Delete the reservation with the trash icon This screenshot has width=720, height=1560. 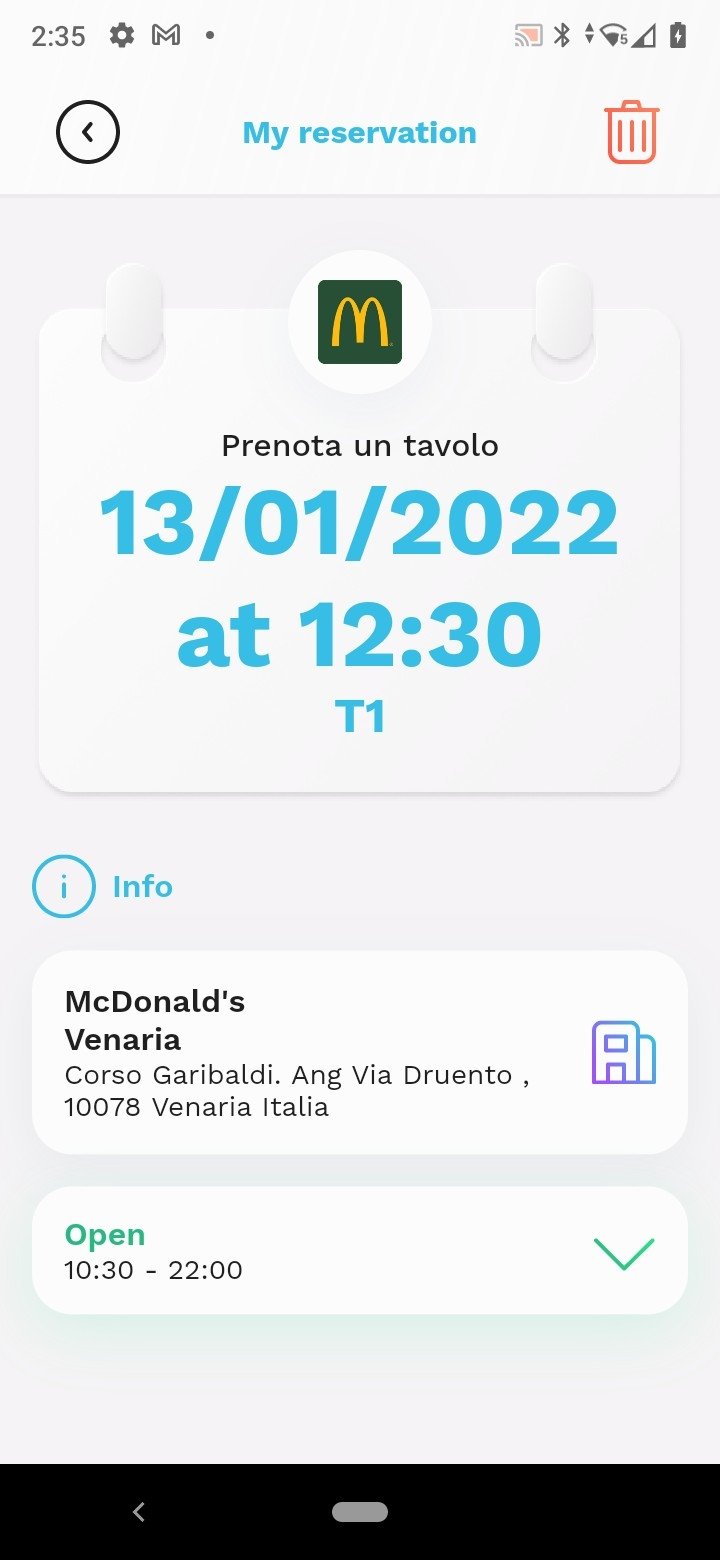(632, 132)
